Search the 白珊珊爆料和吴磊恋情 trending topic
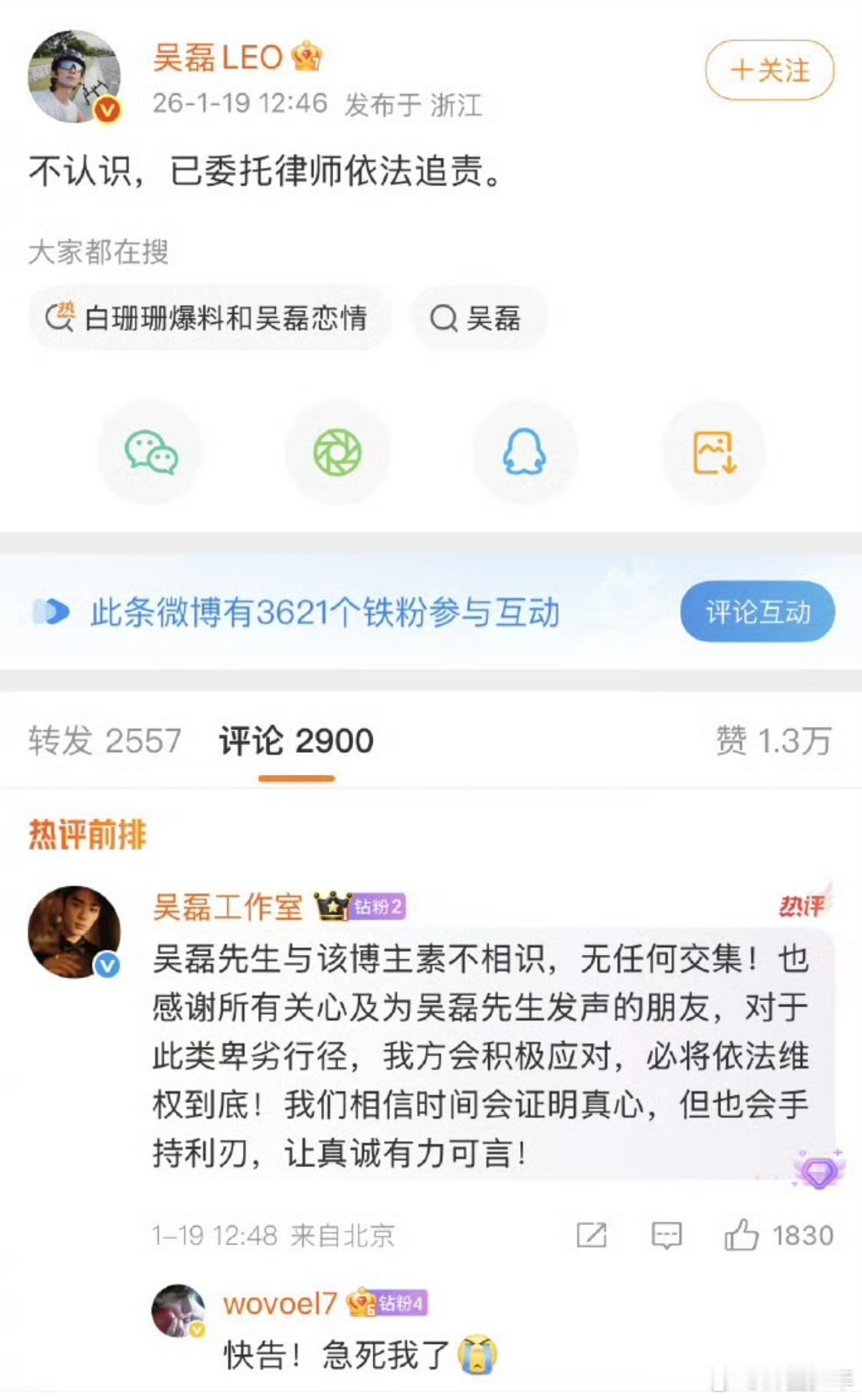 tap(224, 319)
